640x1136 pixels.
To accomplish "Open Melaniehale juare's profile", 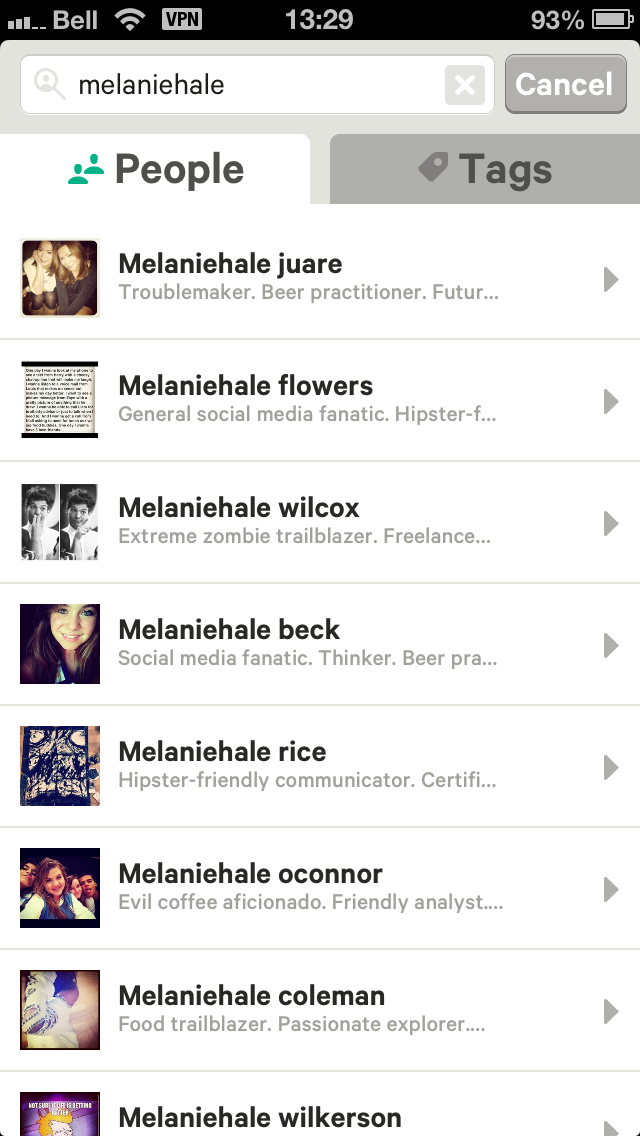I will tap(320, 278).
